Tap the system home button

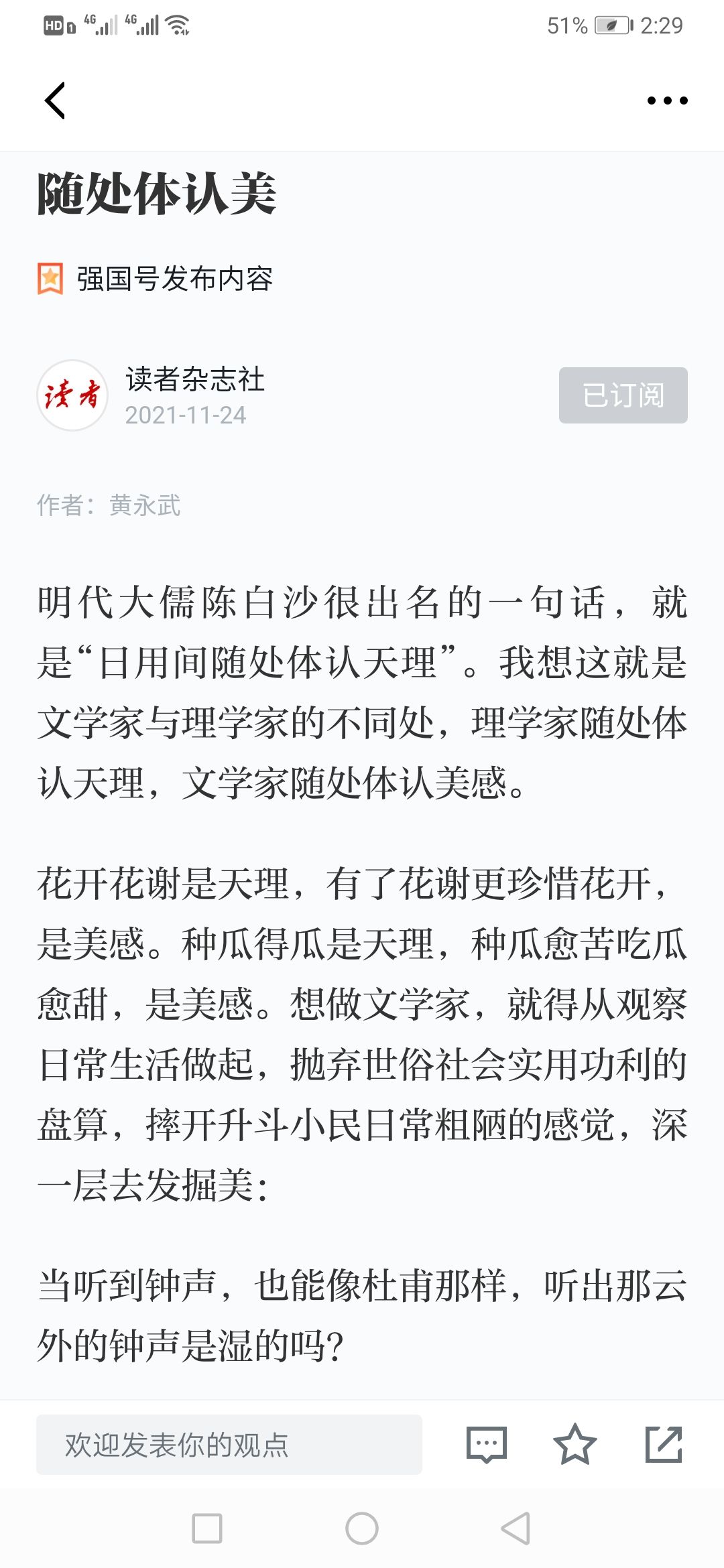coord(362,1528)
